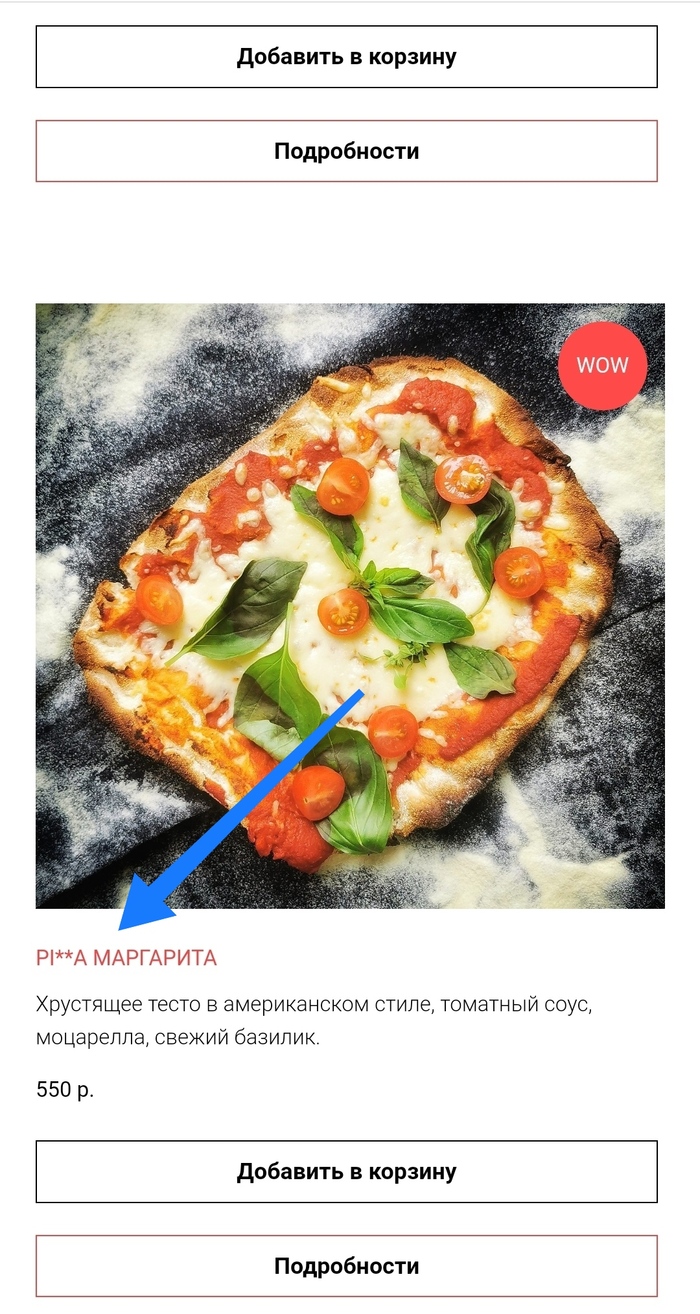Add Pi**a Маргарита to the cart

click(x=346, y=1171)
